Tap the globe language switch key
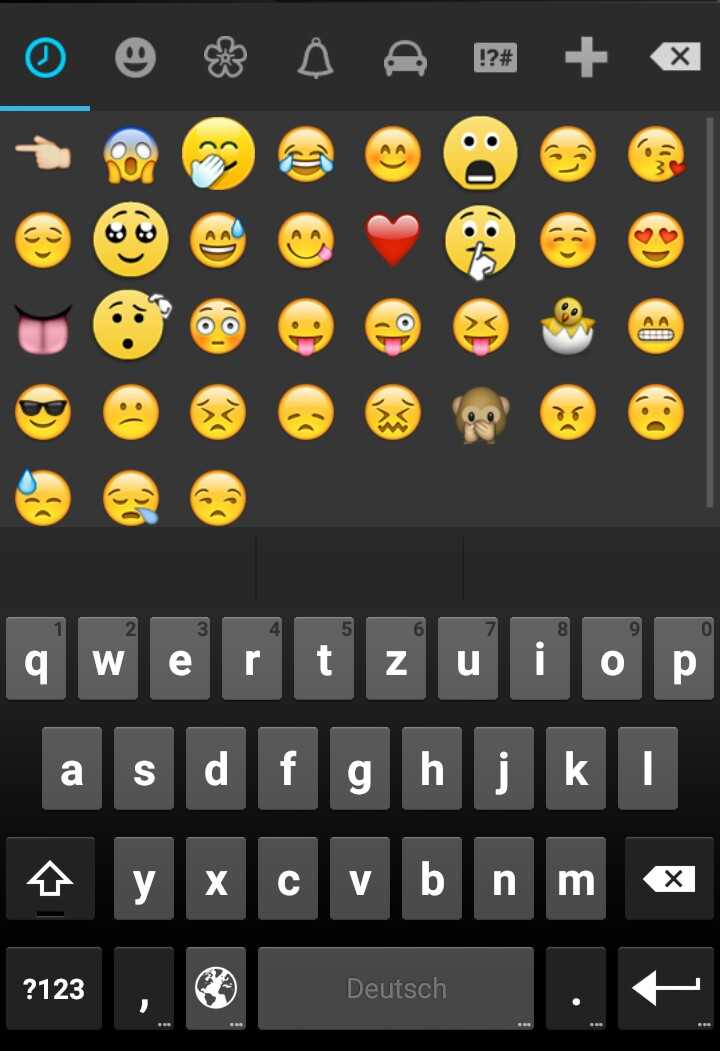This screenshot has height=1051, width=720. (216, 989)
